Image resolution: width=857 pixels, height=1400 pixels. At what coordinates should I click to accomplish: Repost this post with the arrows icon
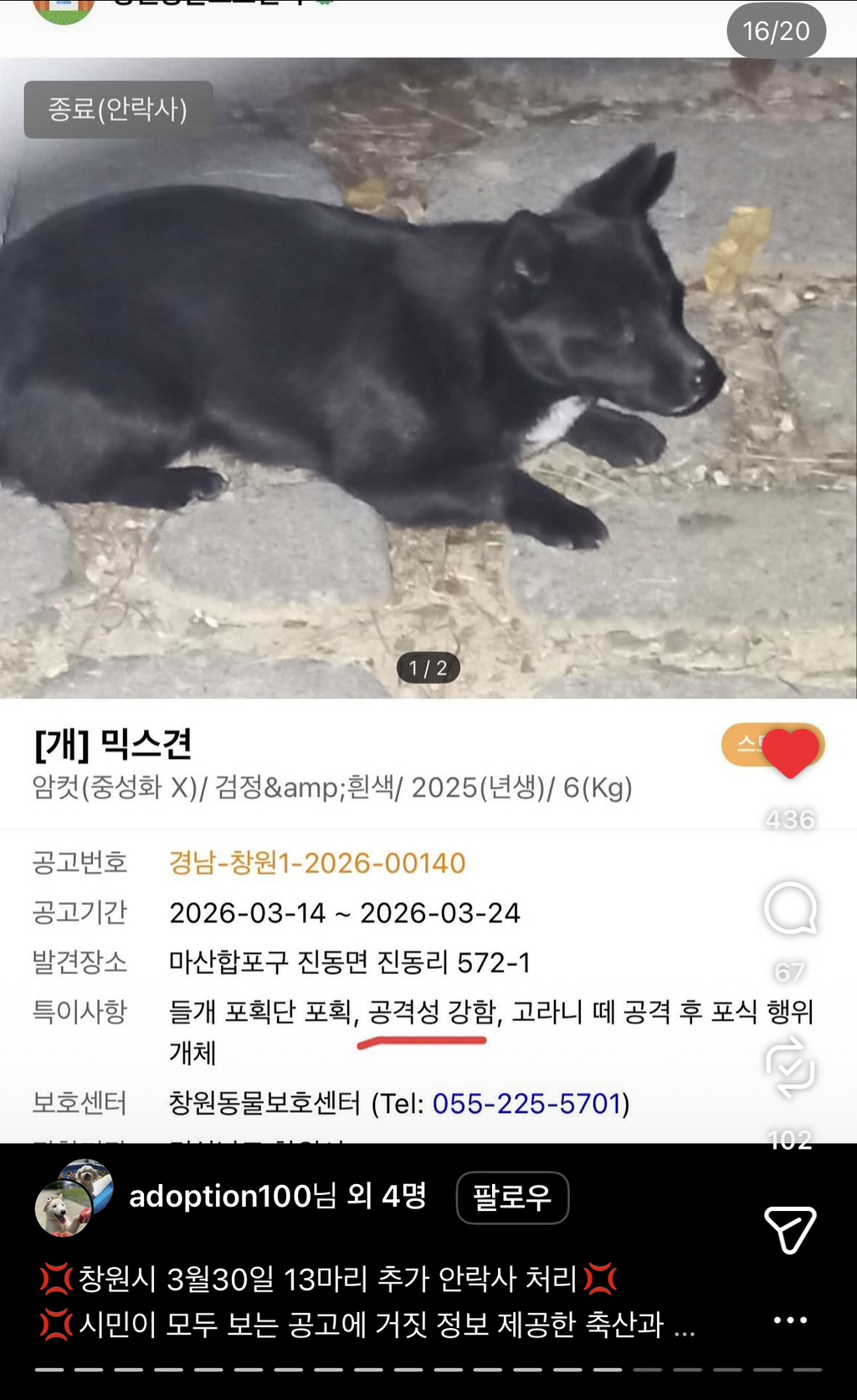click(x=790, y=1067)
